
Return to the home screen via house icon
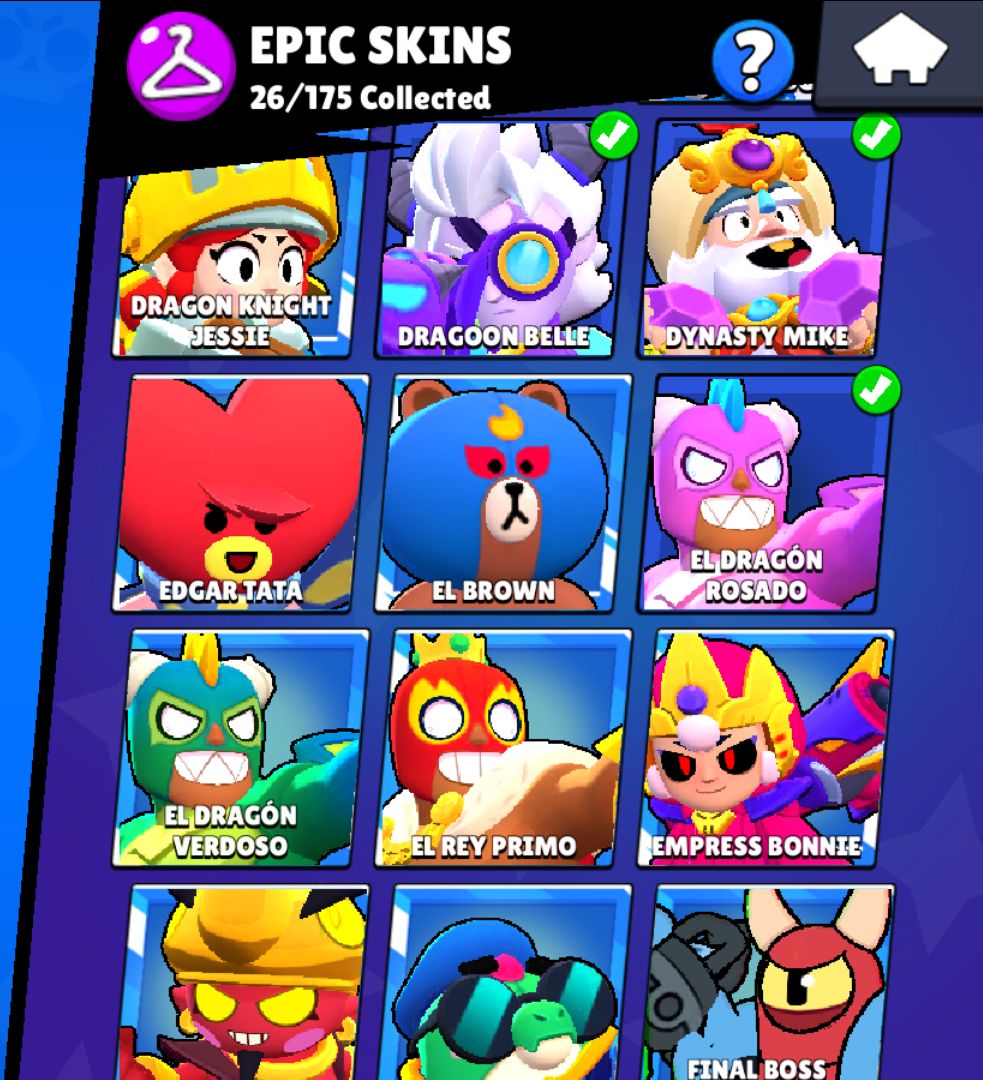tap(900, 50)
